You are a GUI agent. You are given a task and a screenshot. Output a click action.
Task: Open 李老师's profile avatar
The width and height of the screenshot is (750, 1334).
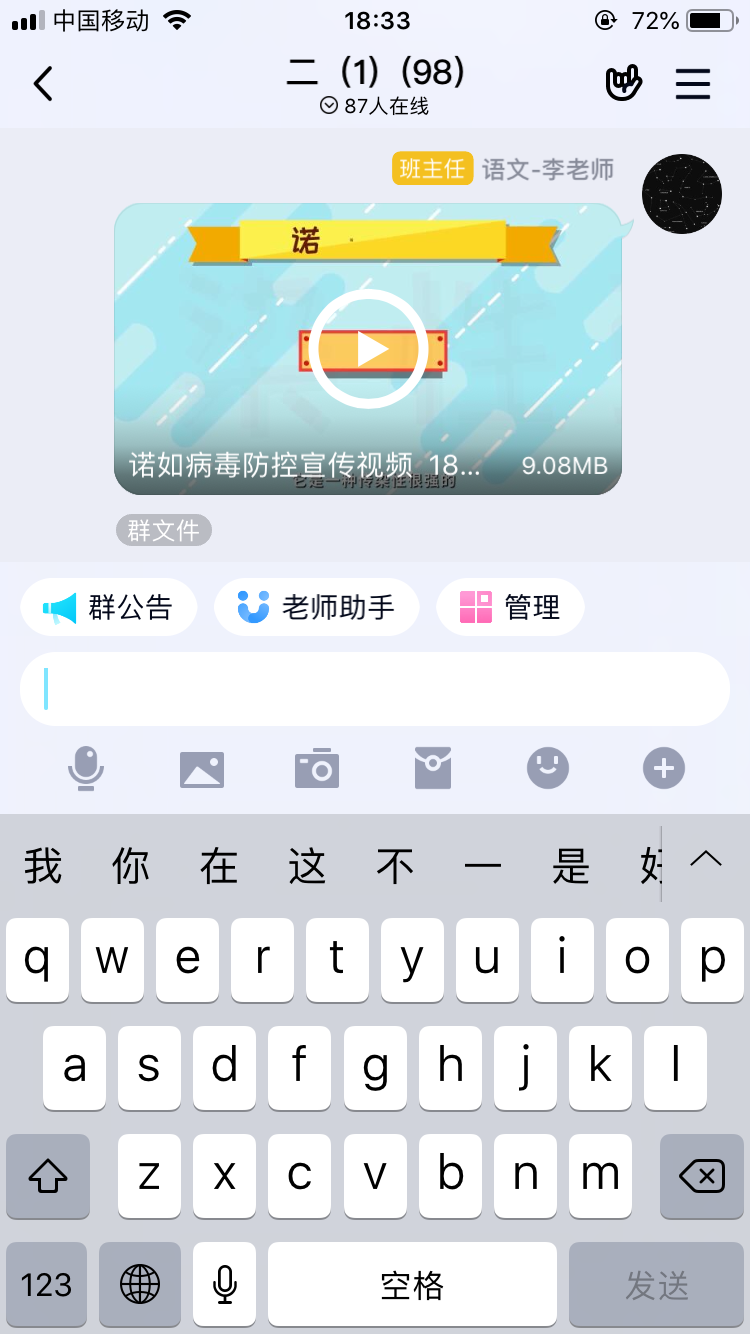pos(682,194)
